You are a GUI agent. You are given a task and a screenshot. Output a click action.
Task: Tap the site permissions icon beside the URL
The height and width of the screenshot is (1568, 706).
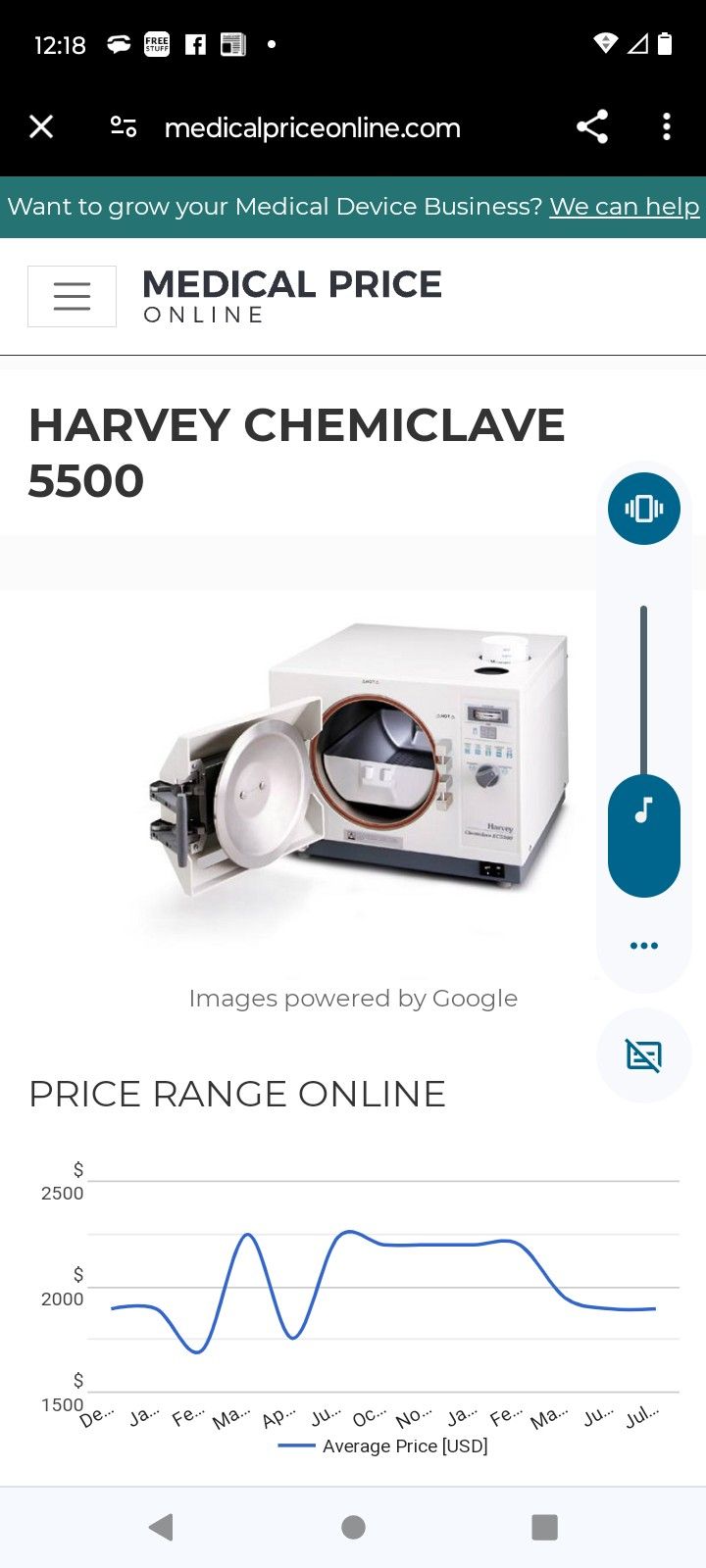pos(124,126)
